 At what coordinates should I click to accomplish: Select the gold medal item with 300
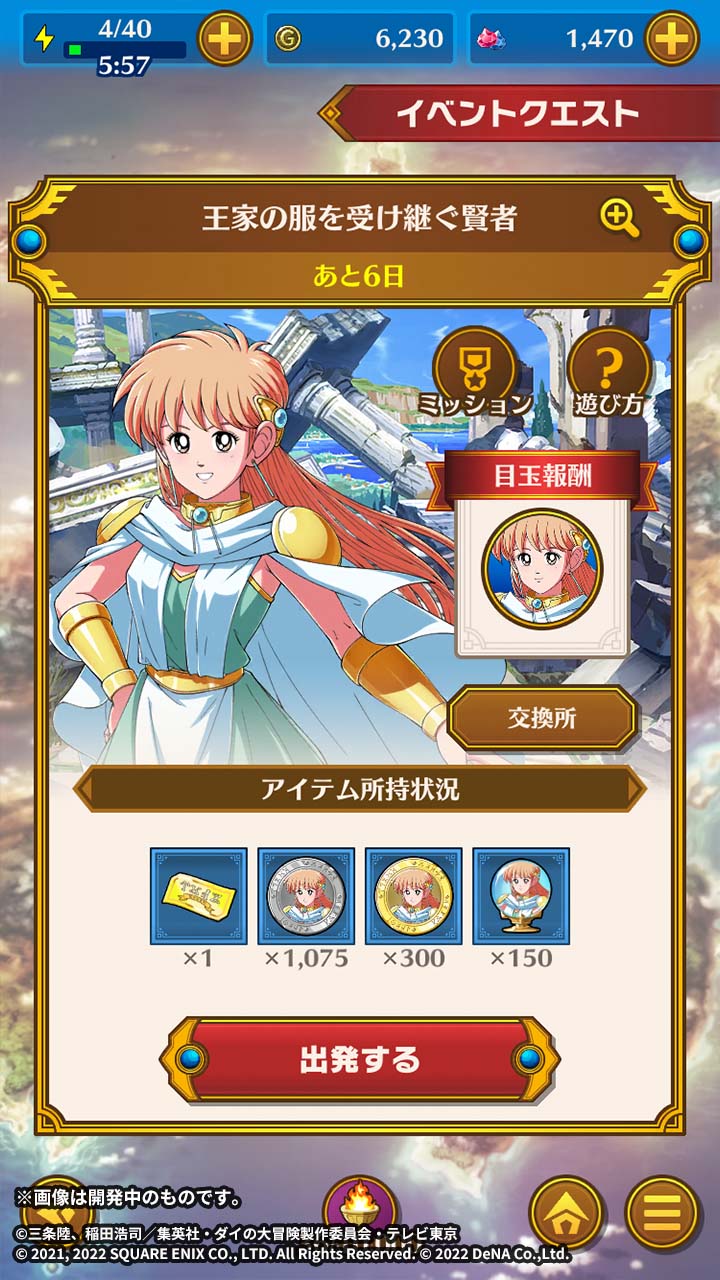413,896
